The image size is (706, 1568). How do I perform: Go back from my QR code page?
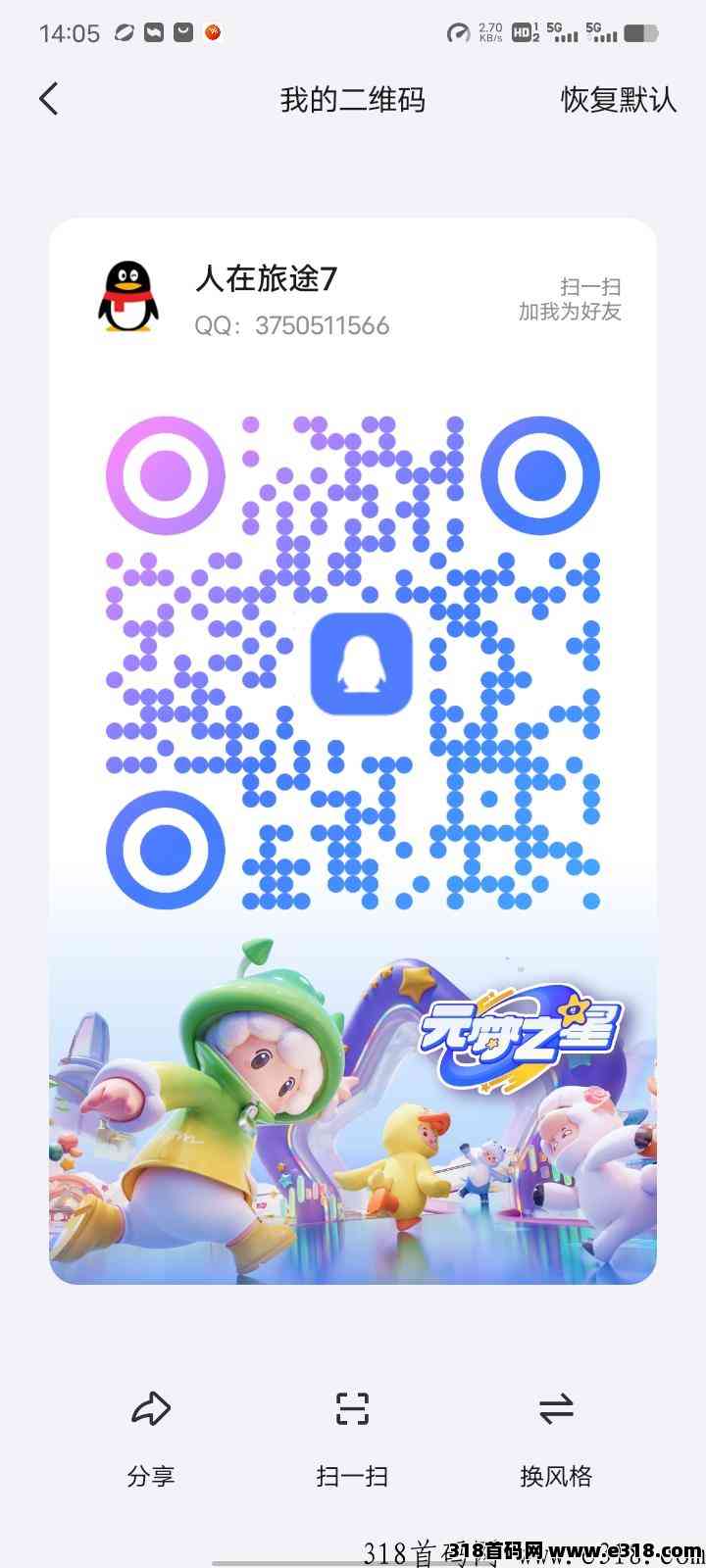[49, 99]
